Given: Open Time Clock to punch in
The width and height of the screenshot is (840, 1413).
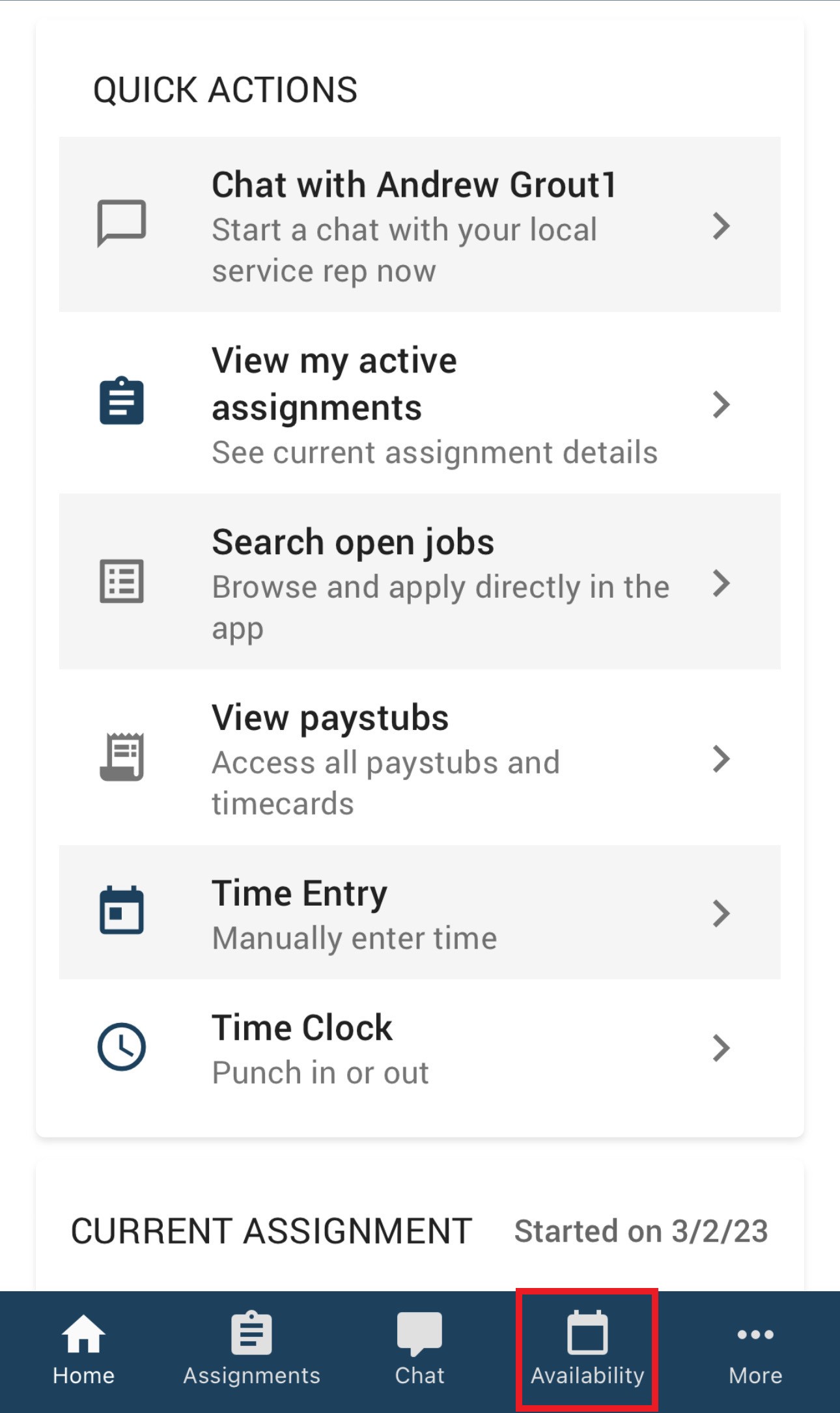Looking at the screenshot, I should (x=419, y=1047).
